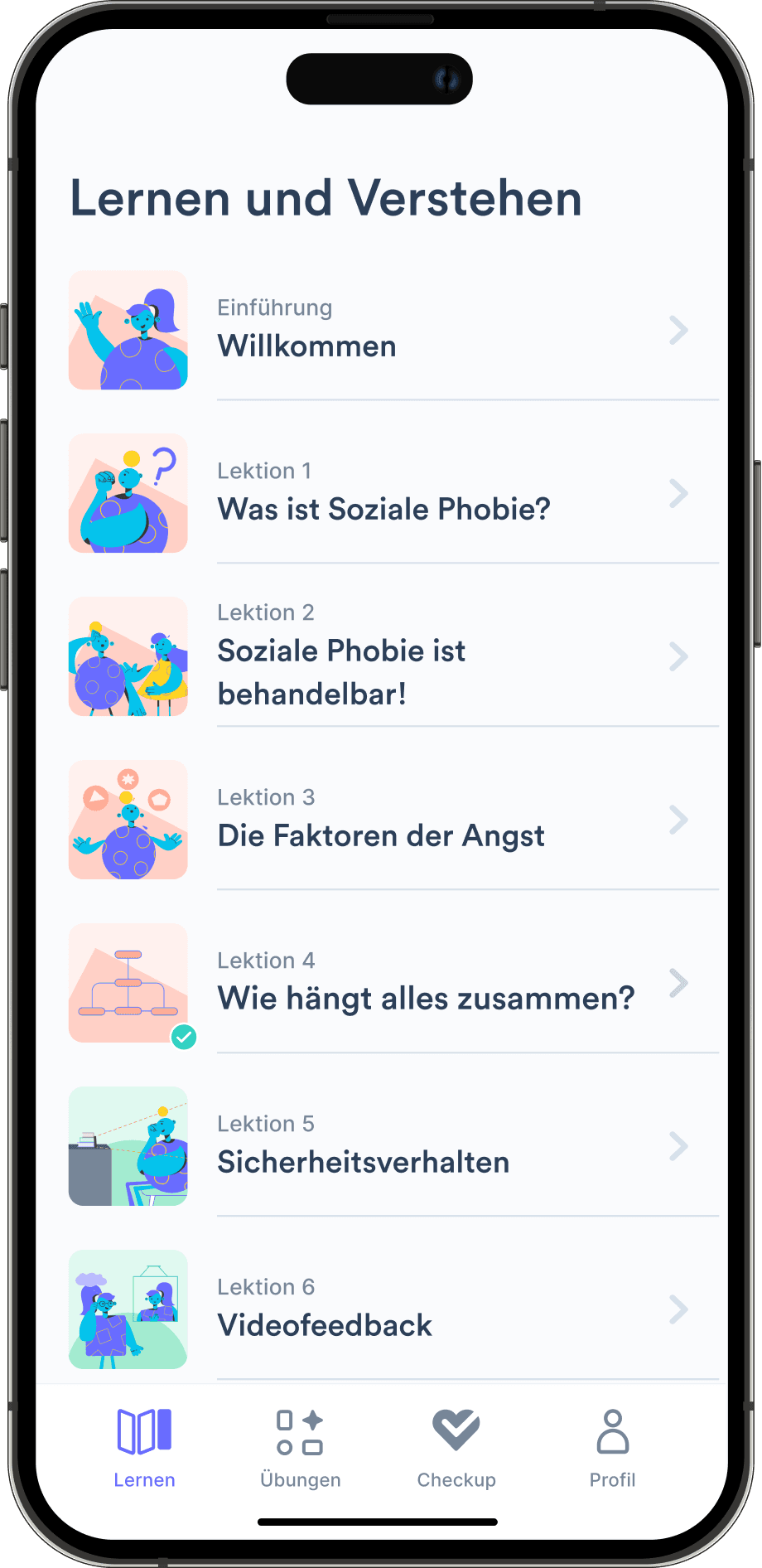Tap the chevron beside Sicherheitsverhalten
This screenshot has height=1568, width=762.
(x=678, y=1145)
